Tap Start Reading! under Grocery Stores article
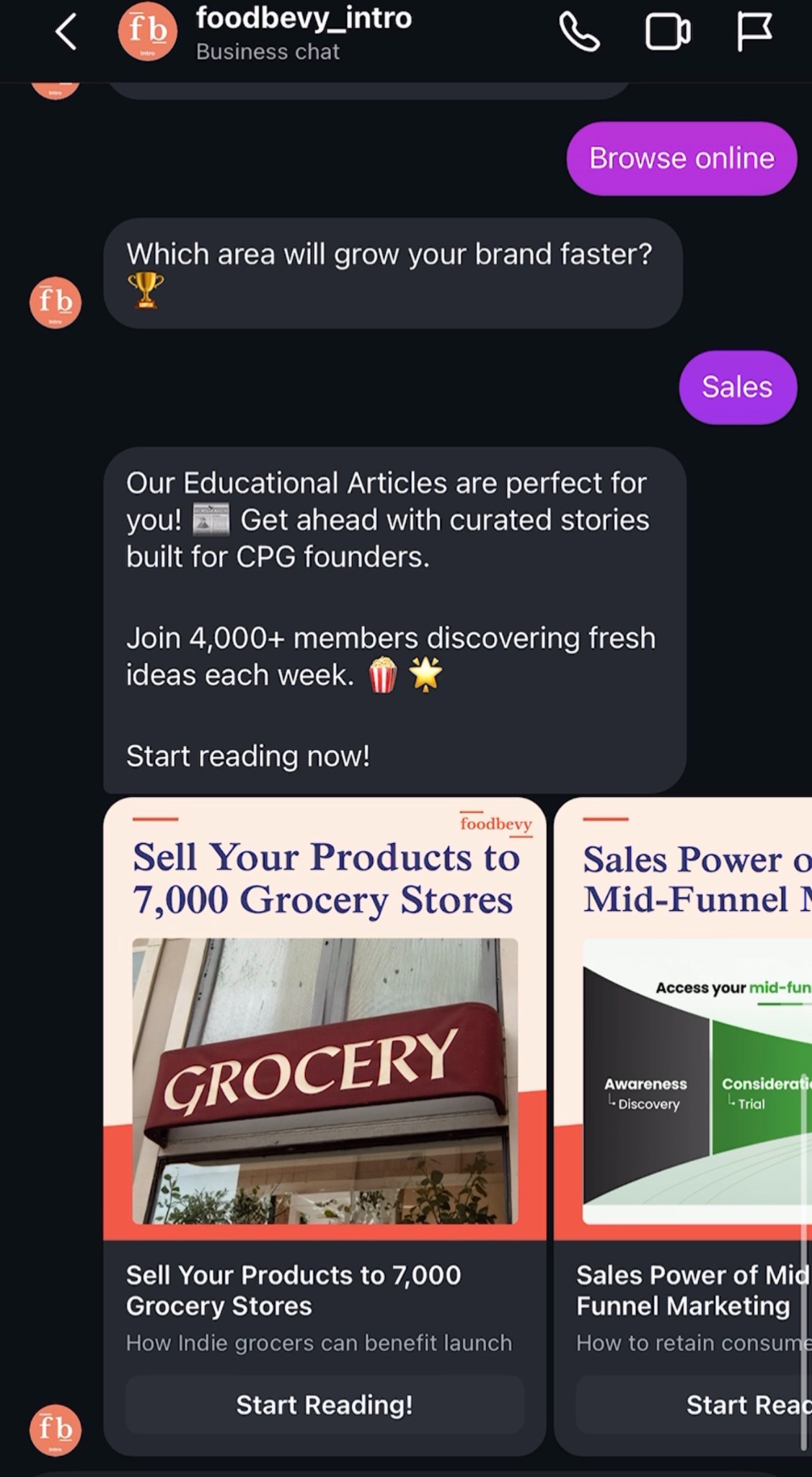This screenshot has width=812, height=1477. [325, 1404]
